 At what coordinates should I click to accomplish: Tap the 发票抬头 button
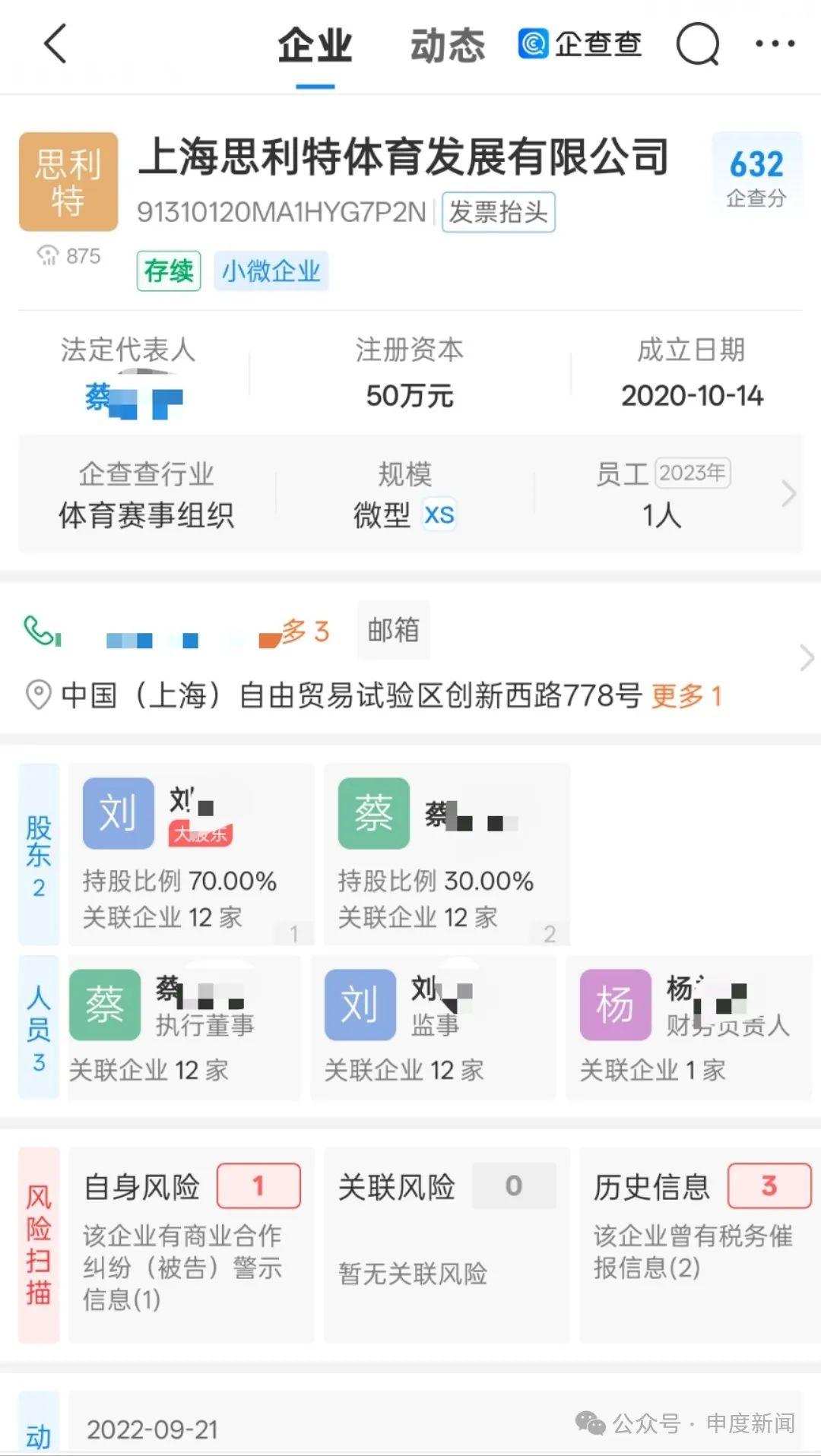tap(498, 212)
